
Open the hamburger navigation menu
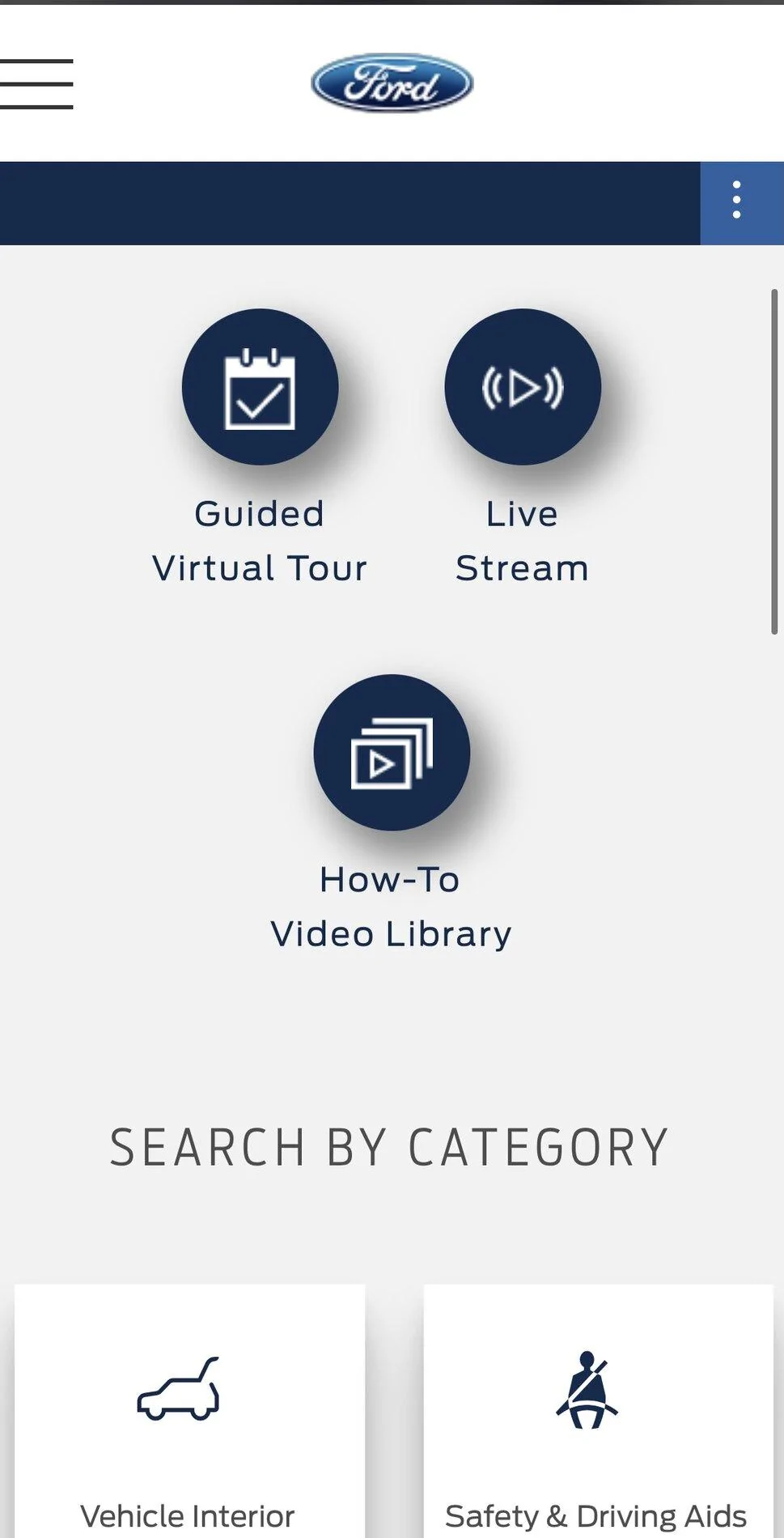pos(36,82)
